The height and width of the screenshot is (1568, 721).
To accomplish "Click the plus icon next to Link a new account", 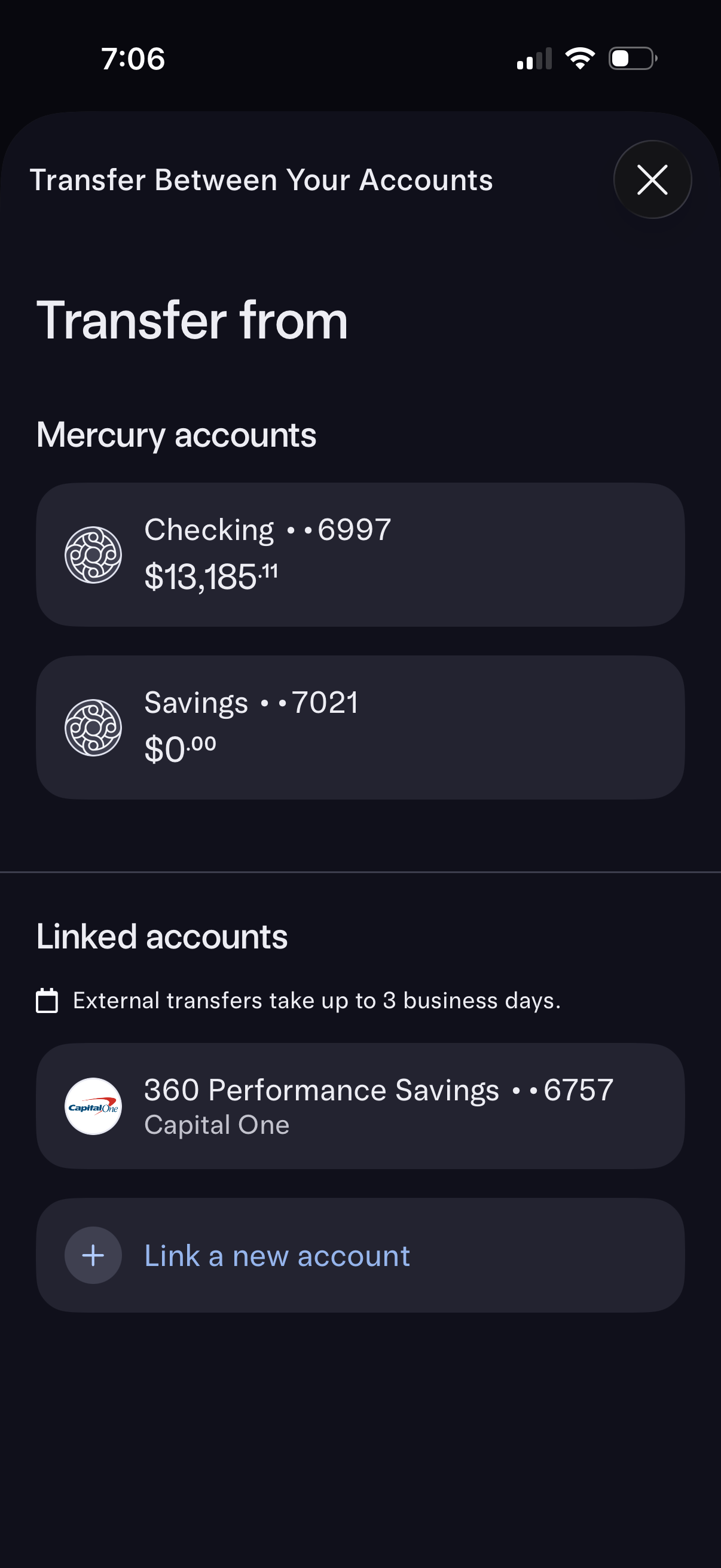I will (93, 1255).
